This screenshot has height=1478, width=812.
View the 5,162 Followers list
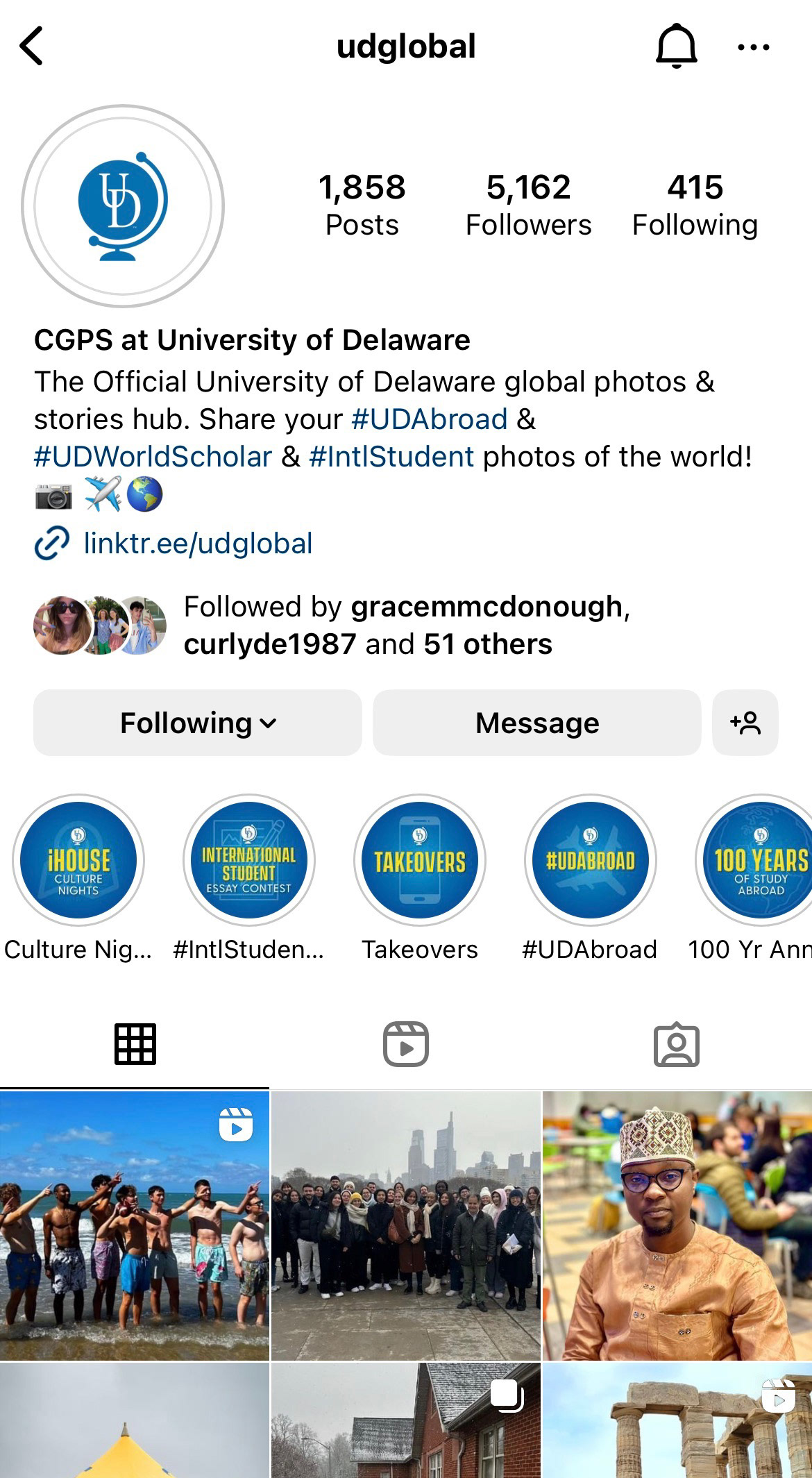(x=528, y=205)
